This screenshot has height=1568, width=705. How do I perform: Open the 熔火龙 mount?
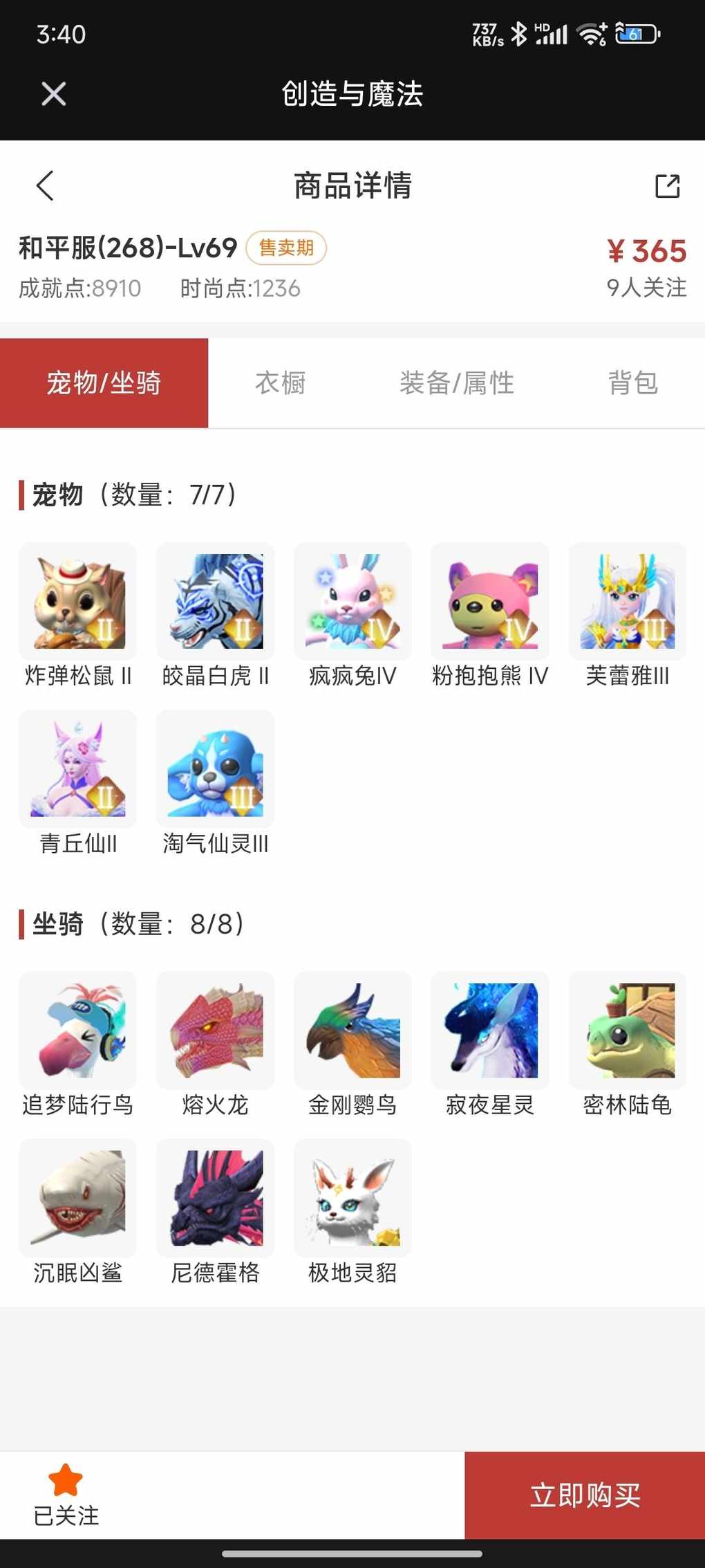pos(216,1030)
